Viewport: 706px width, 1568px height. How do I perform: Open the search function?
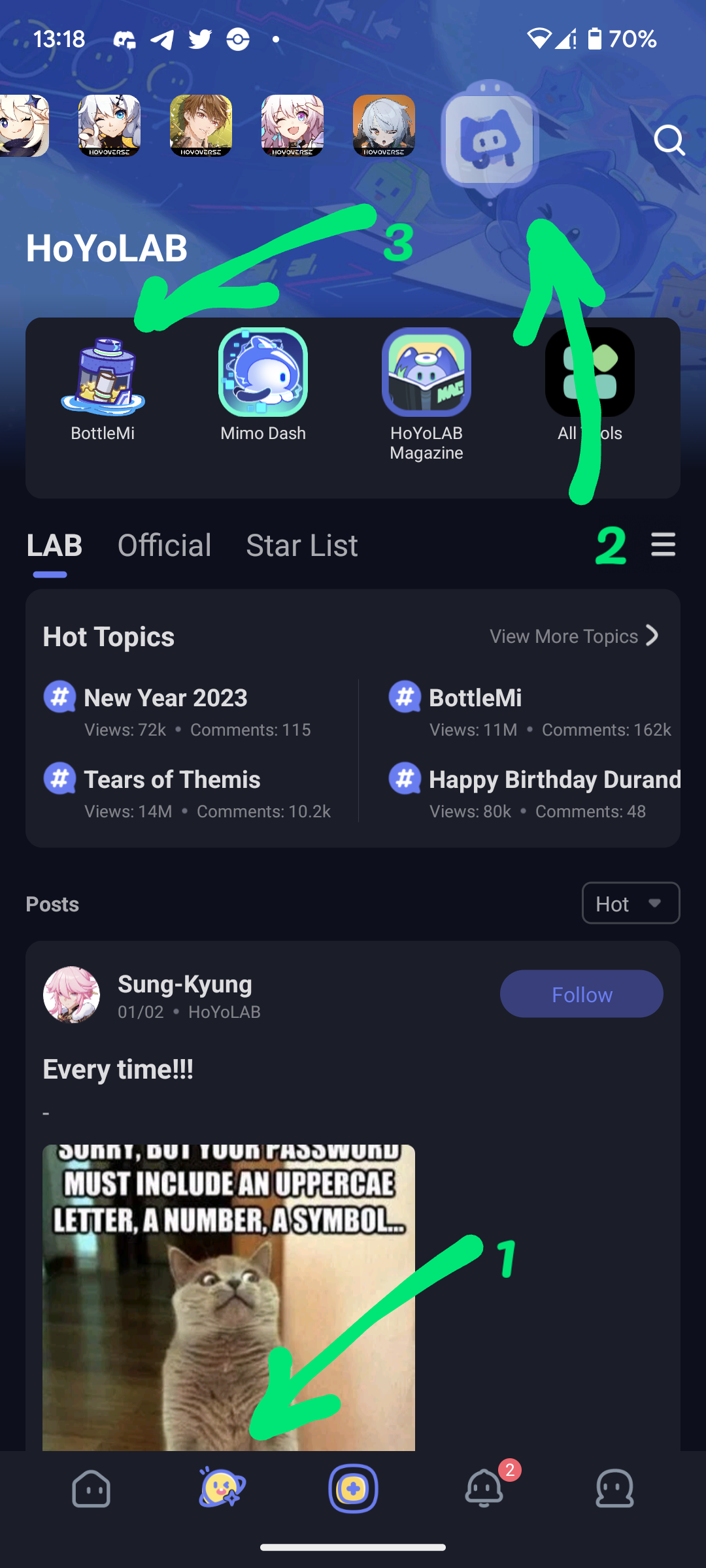pos(669,140)
